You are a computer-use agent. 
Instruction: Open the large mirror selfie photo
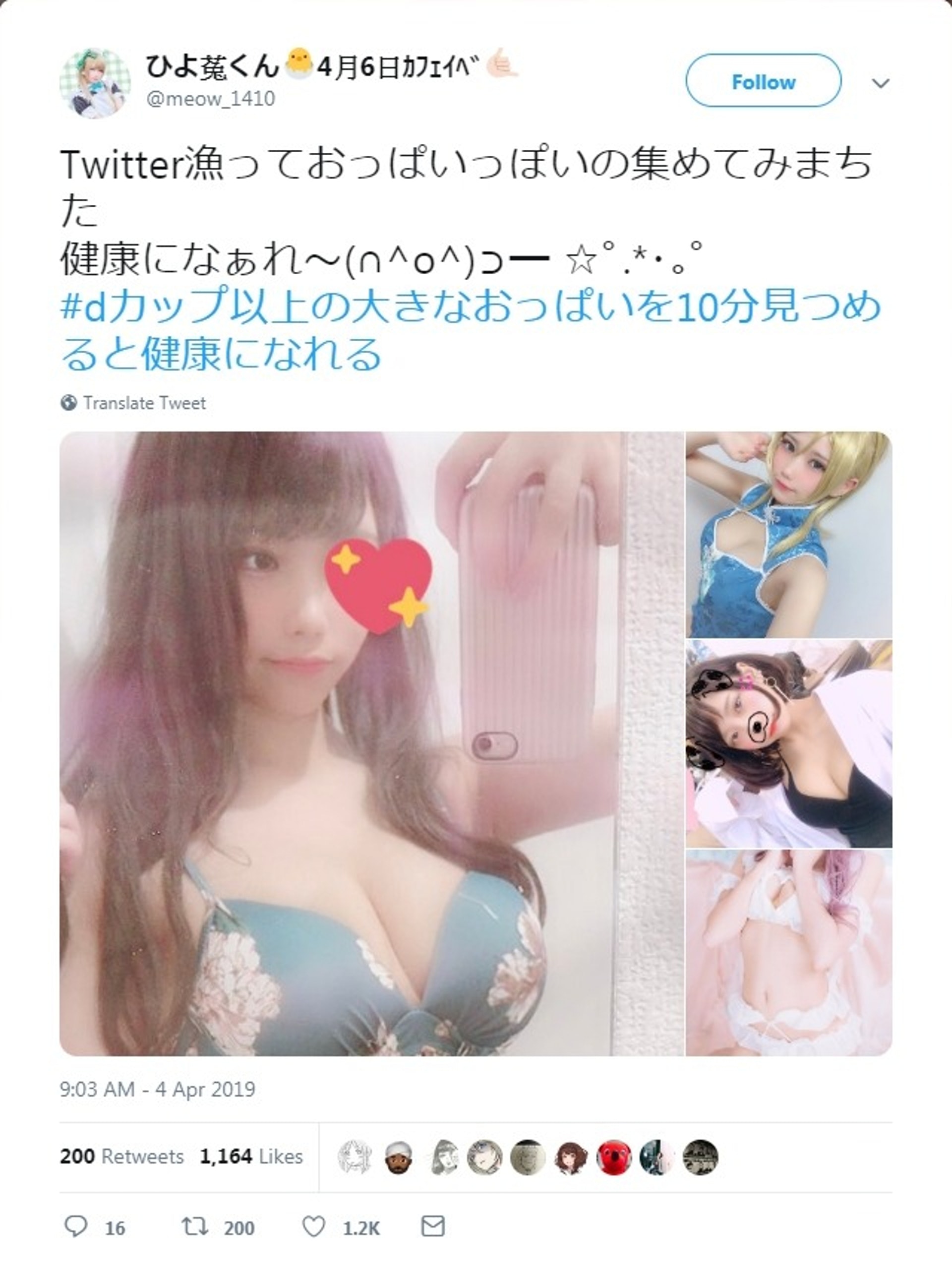click(371, 743)
